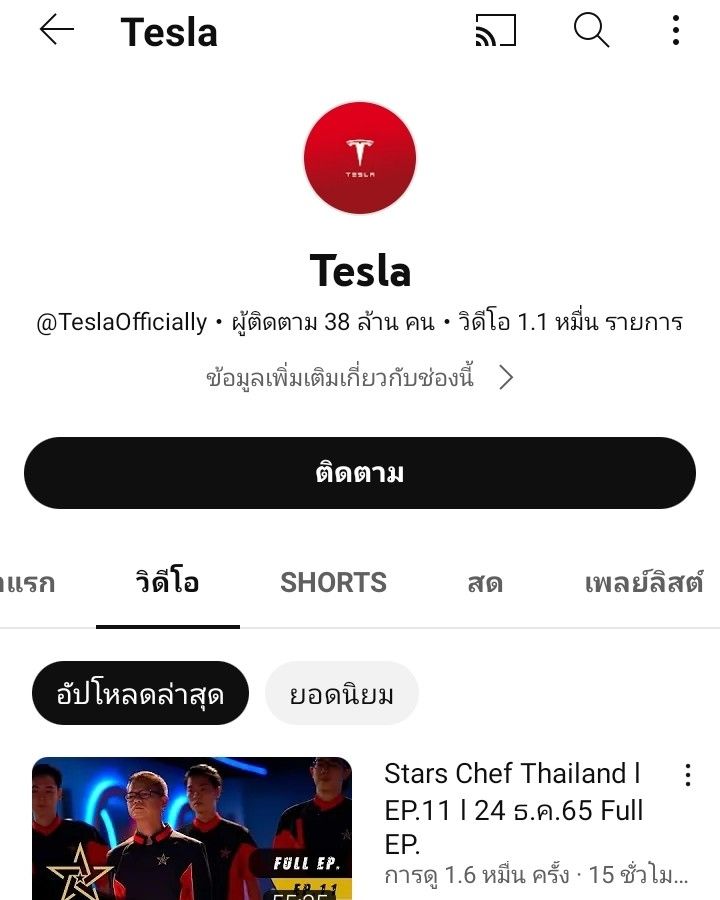Expand channel details via the chevron arrow
Viewport: 720px width, 900px height.
click(507, 379)
